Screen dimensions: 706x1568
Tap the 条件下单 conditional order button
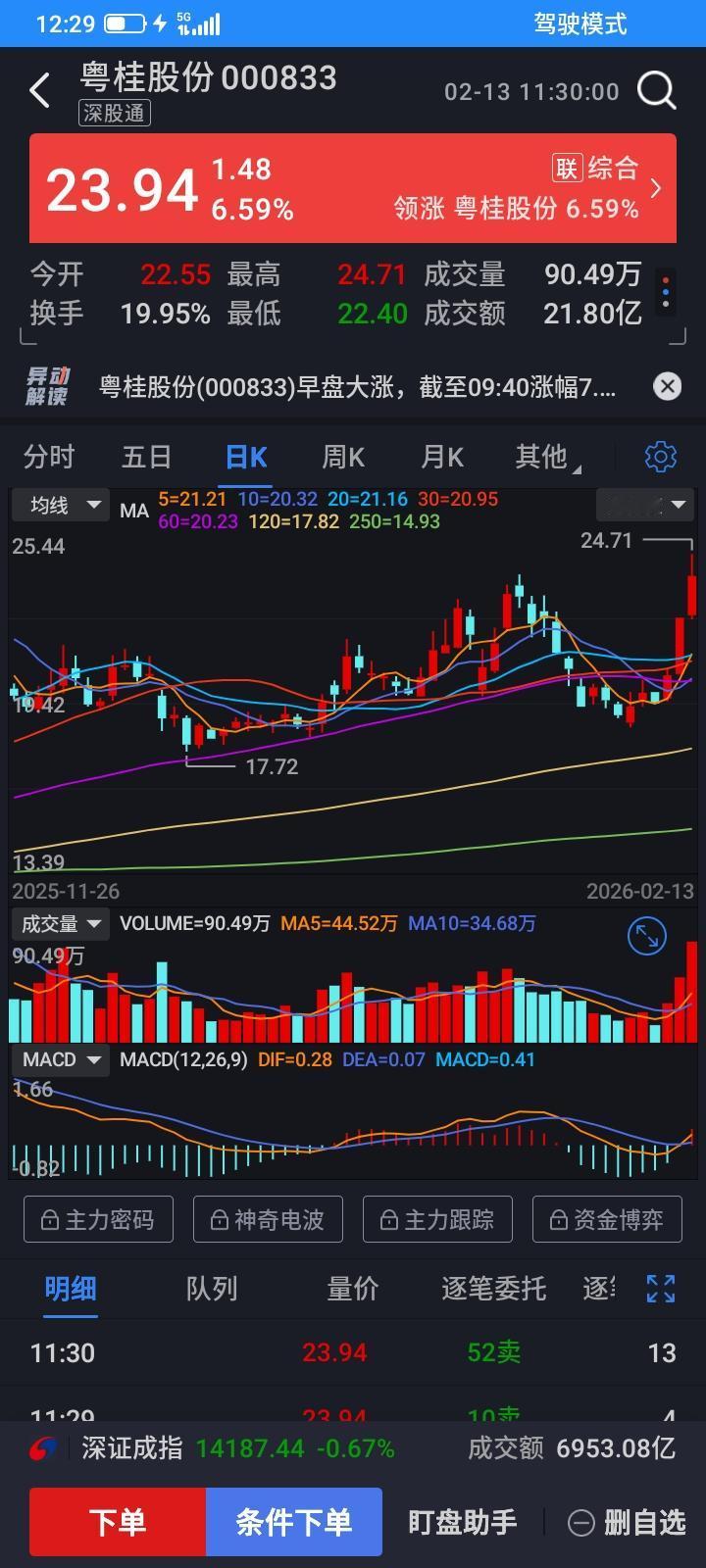coord(294,1522)
